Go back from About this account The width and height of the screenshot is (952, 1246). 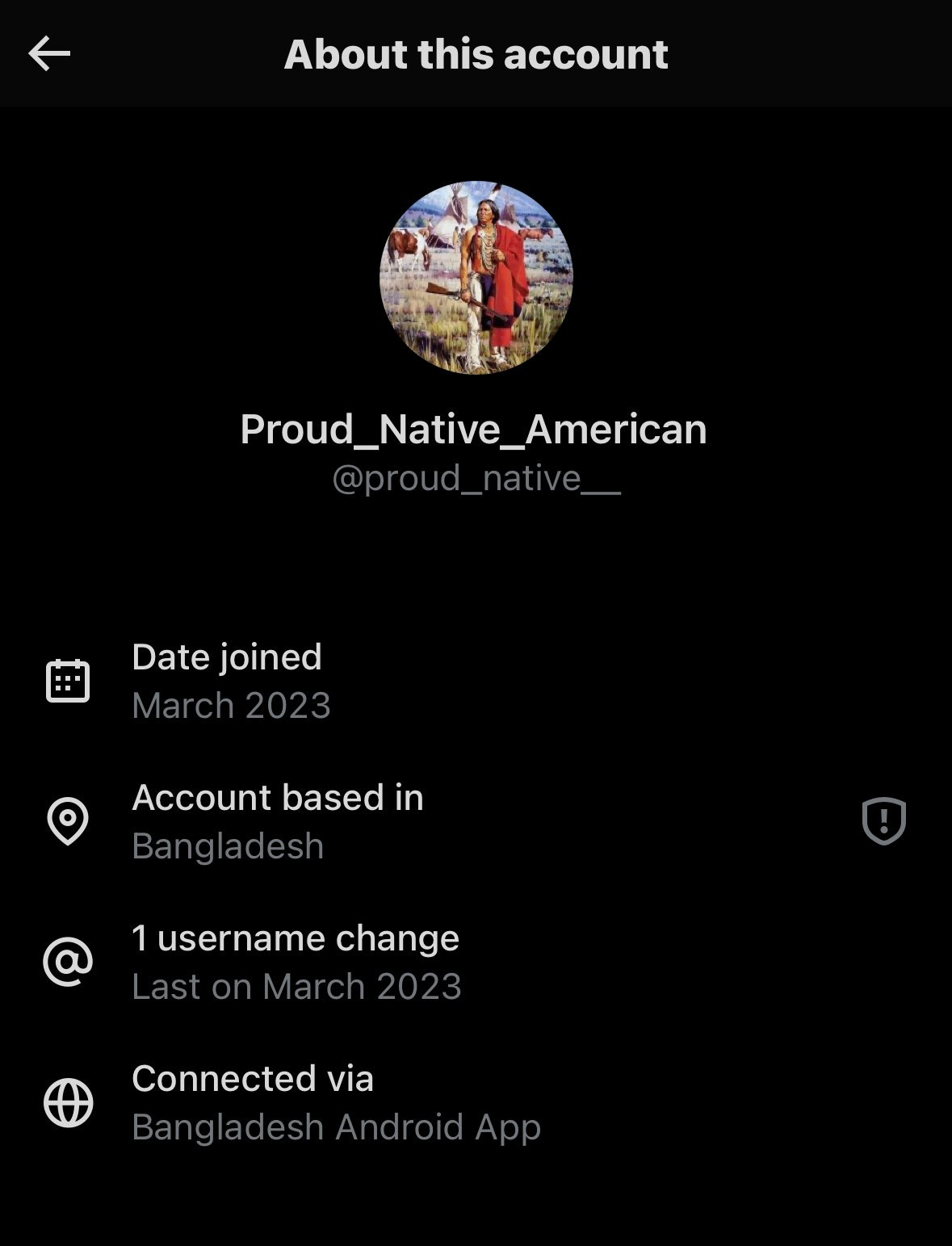click(x=49, y=54)
